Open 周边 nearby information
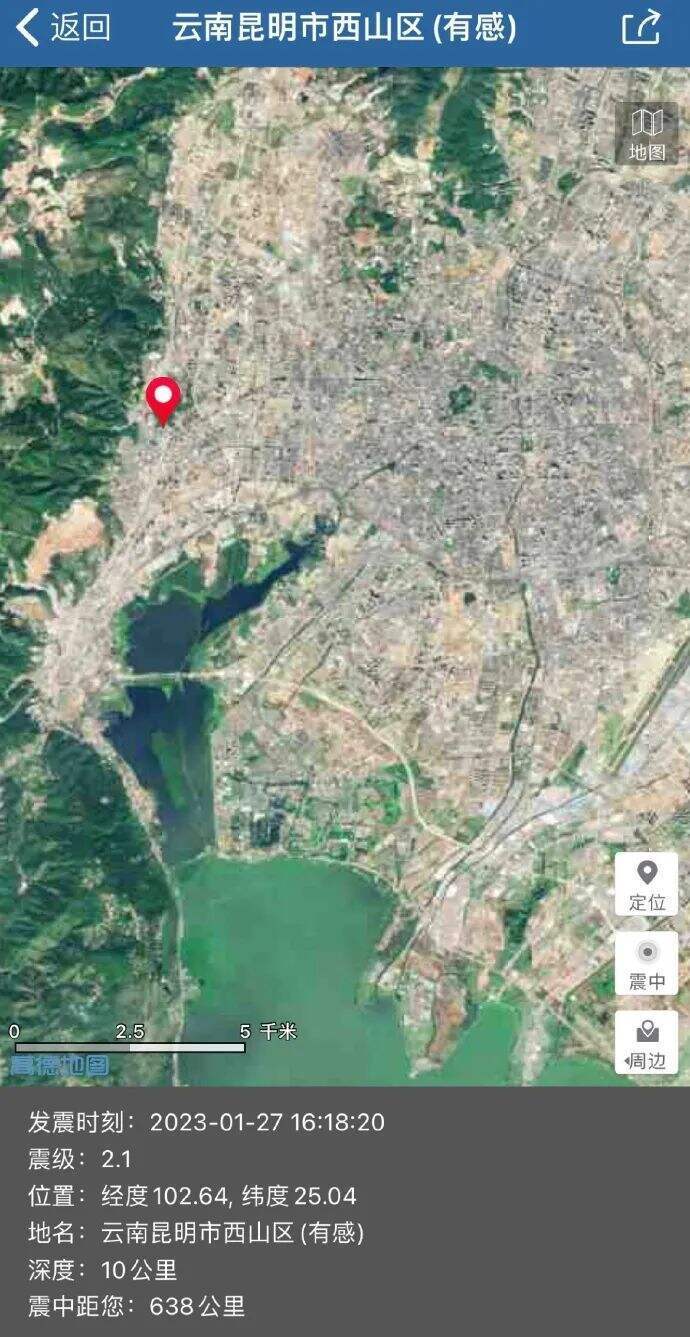The height and width of the screenshot is (1337, 690). pyautogui.click(x=646, y=1042)
